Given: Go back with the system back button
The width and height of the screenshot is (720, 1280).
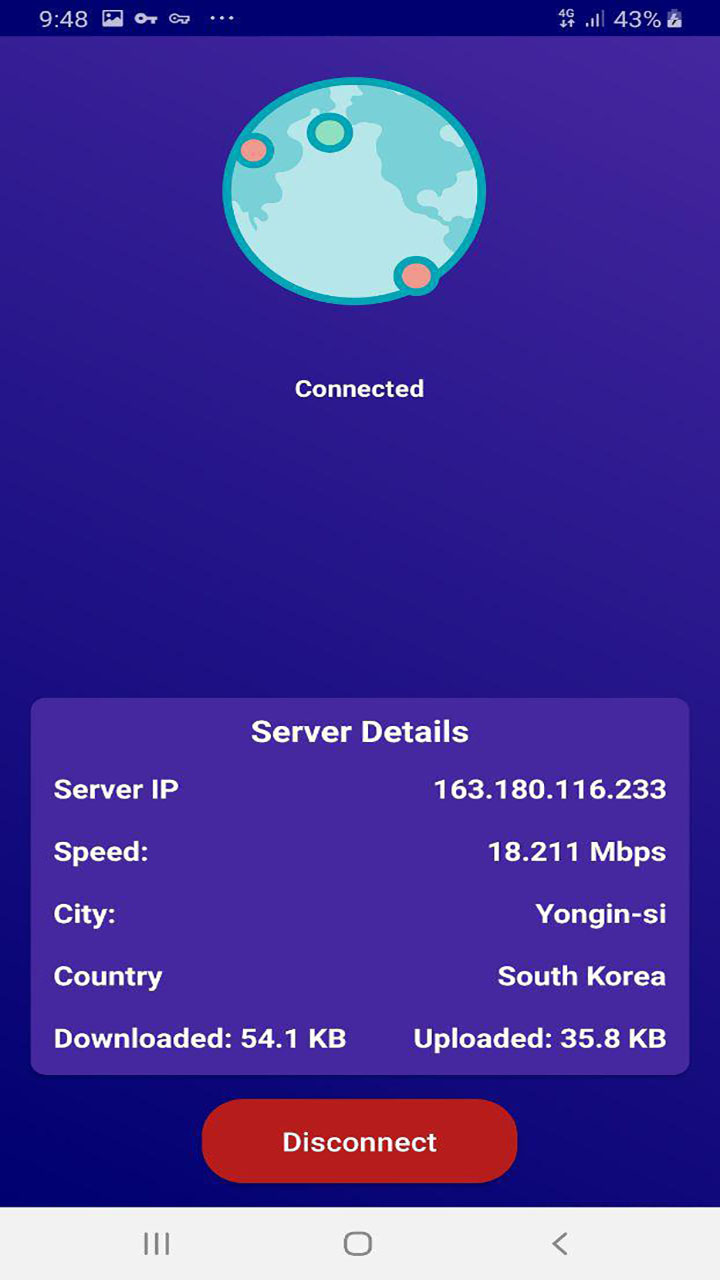Looking at the screenshot, I should 560,1243.
